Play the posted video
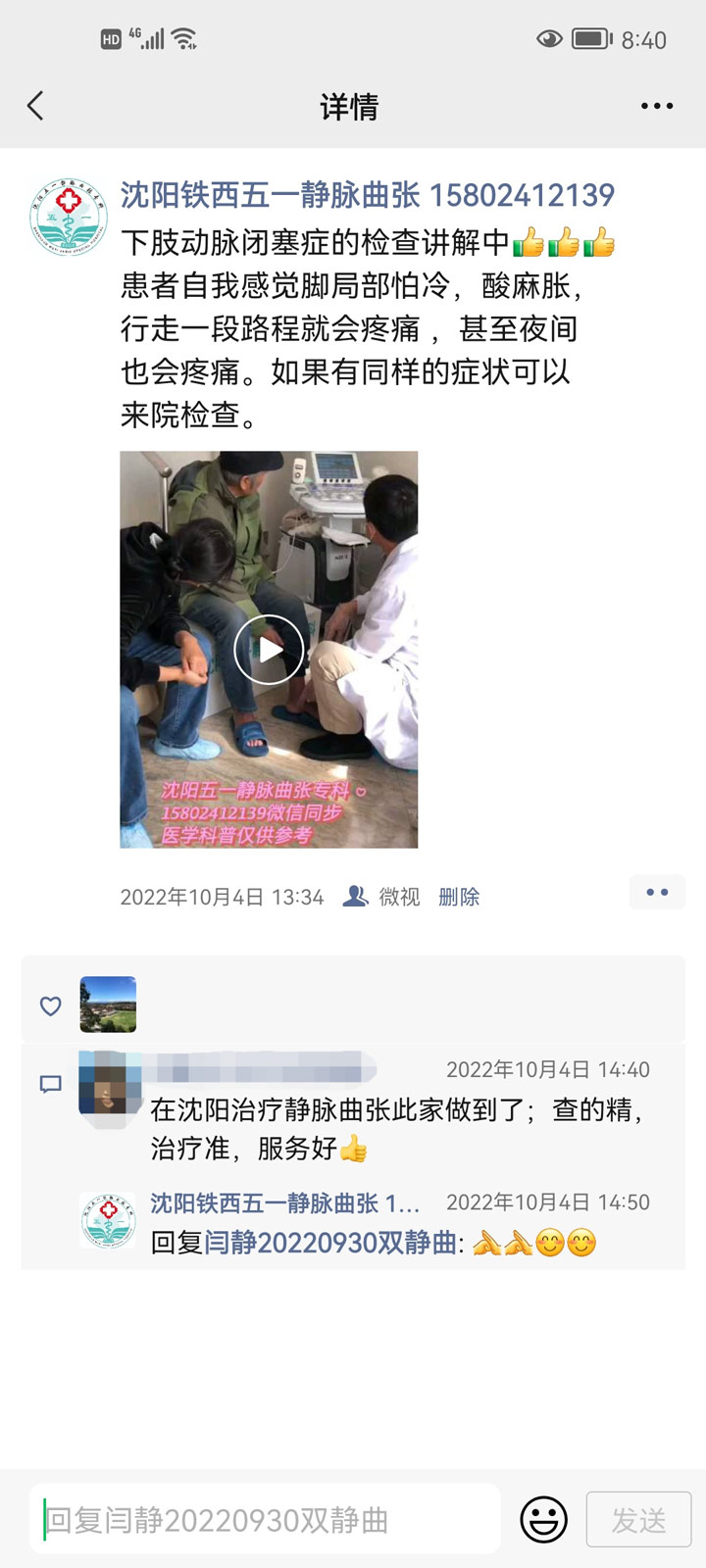 pyautogui.click(x=269, y=649)
